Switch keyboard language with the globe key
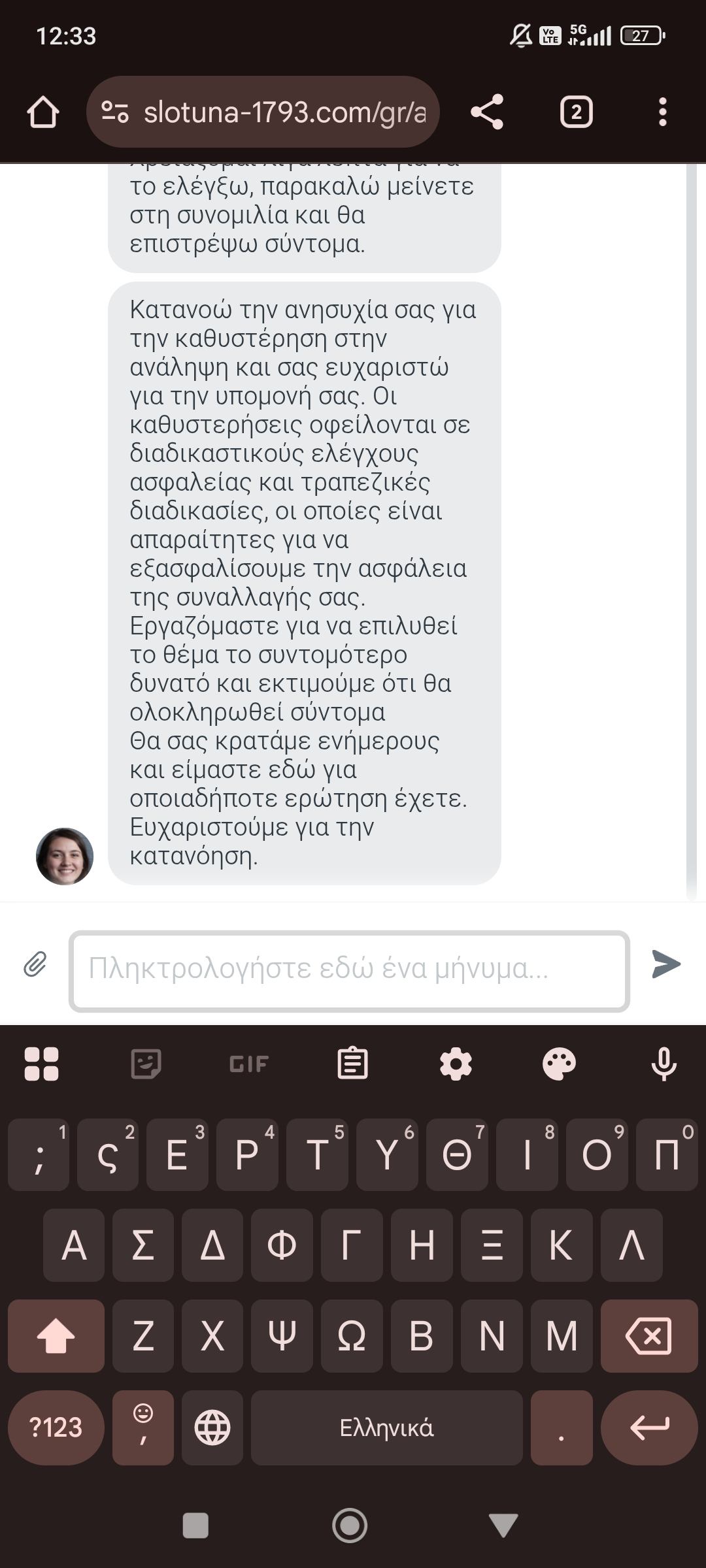Image resolution: width=706 pixels, height=1568 pixels. tap(212, 1428)
